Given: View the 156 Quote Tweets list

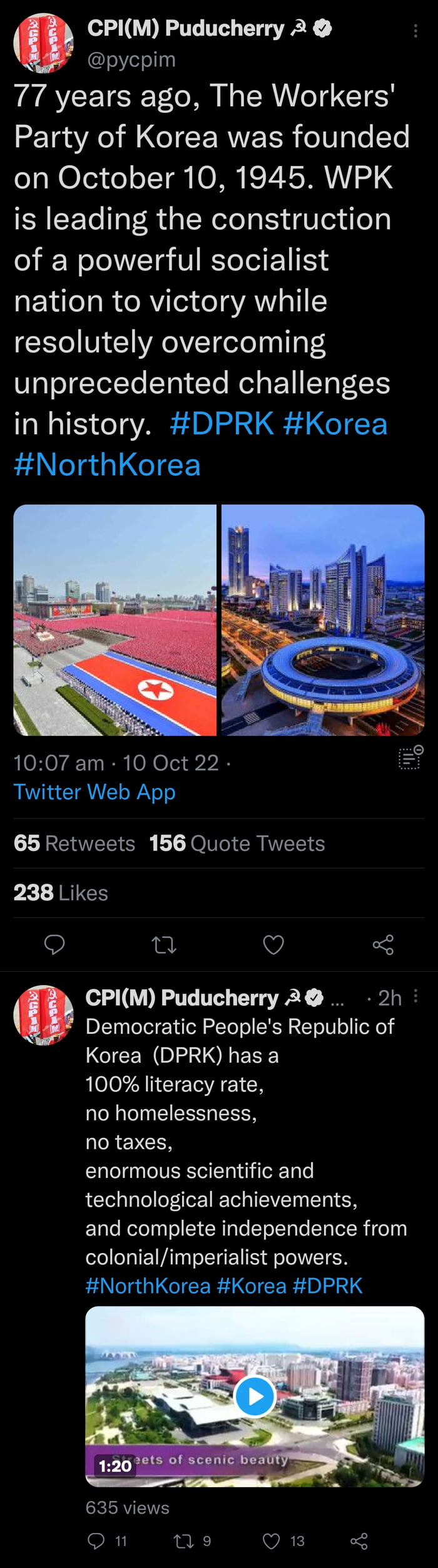Looking at the screenshot, I should click(237, 843).
